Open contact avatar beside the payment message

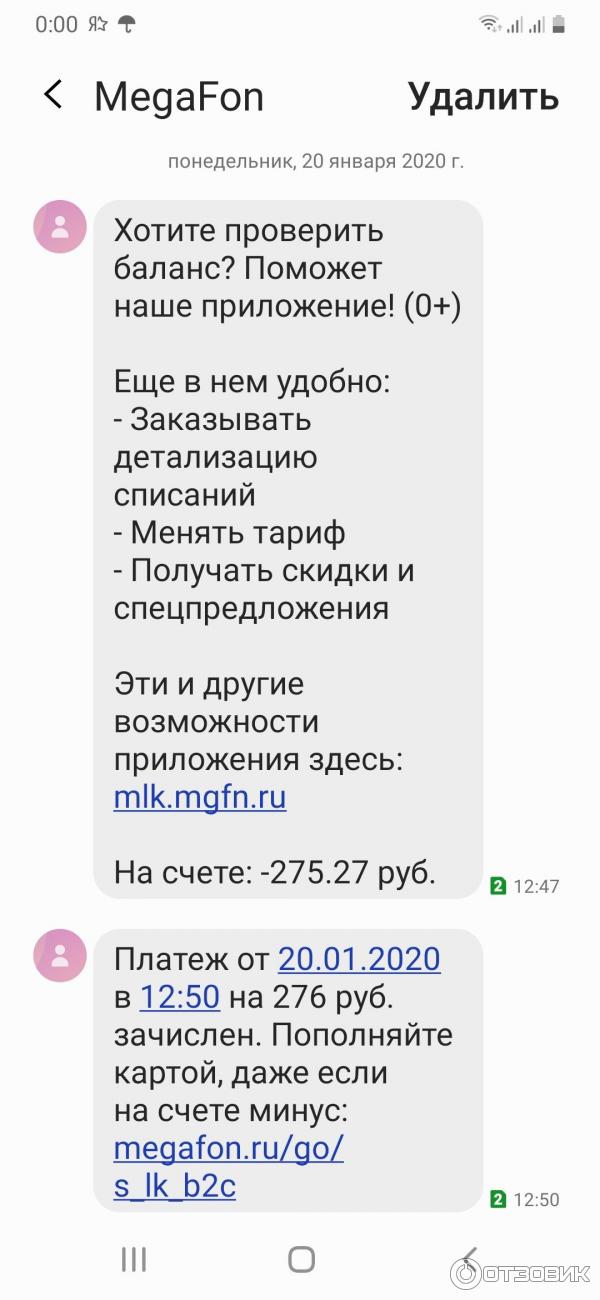(60, 954)
